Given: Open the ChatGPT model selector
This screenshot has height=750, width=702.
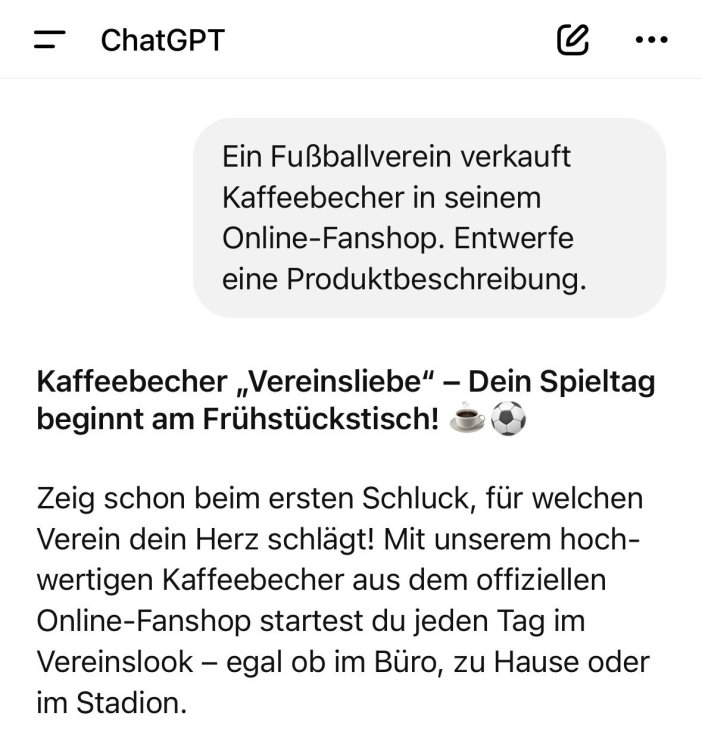Looking at the screenshot, I should (x=163, y=40).
